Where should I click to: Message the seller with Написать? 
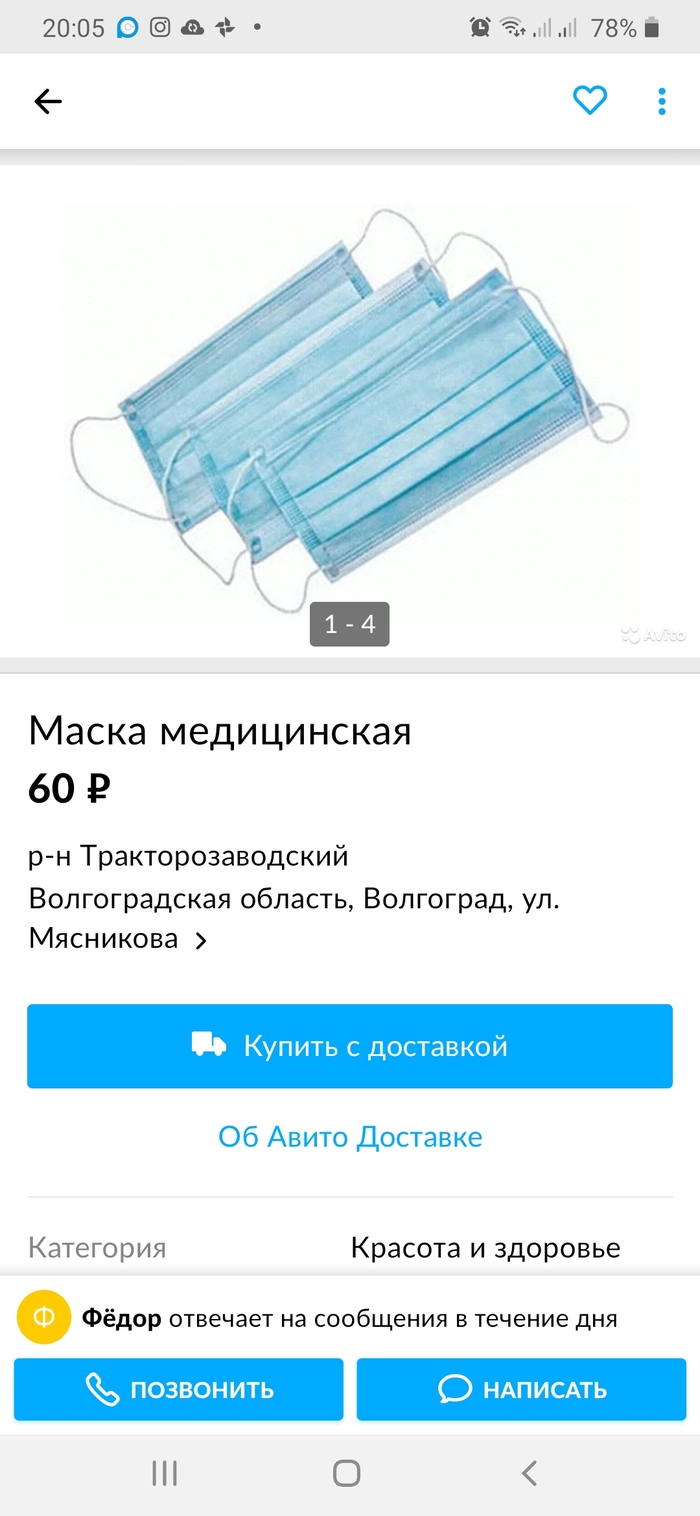click(521, 1389)
